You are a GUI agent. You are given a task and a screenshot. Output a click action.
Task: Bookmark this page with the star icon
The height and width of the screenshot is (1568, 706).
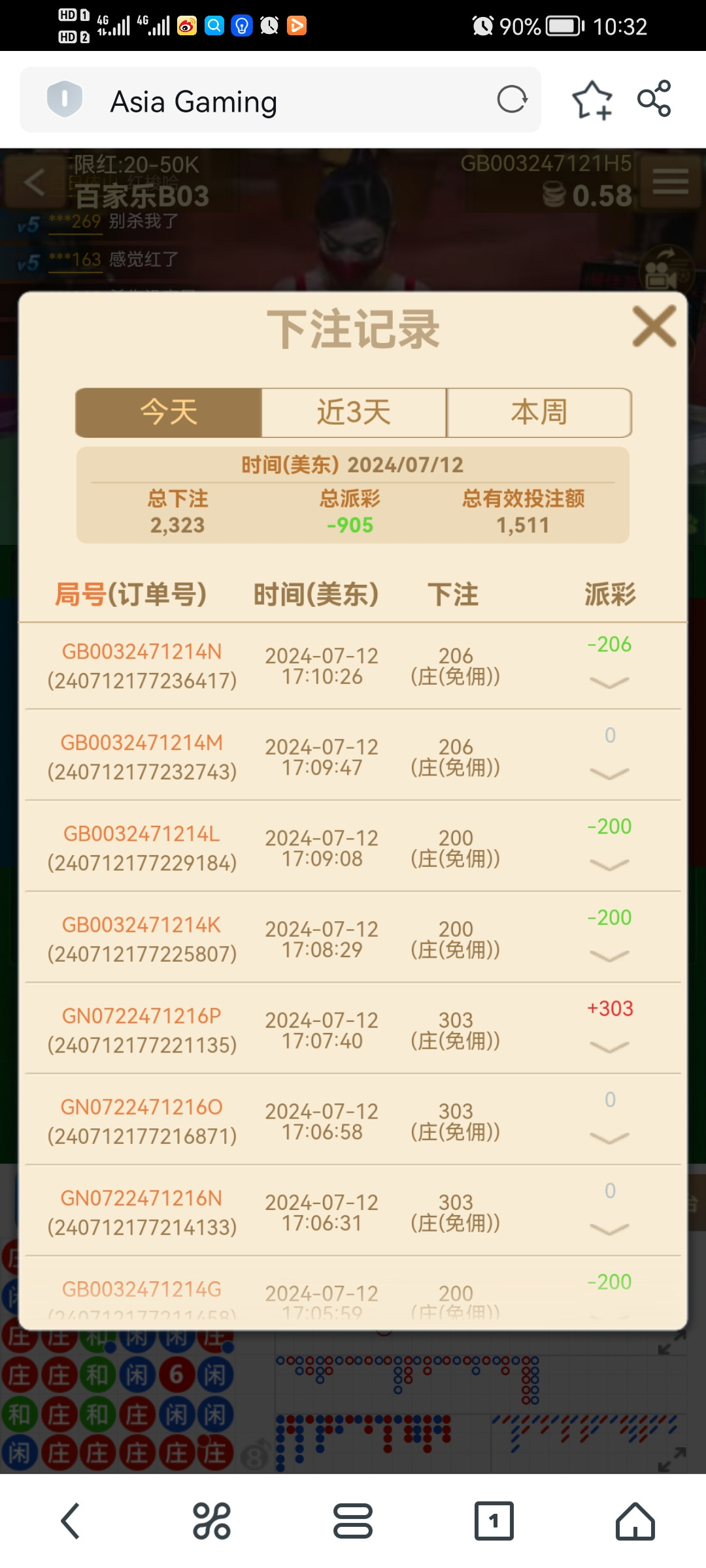coord(592,100)
